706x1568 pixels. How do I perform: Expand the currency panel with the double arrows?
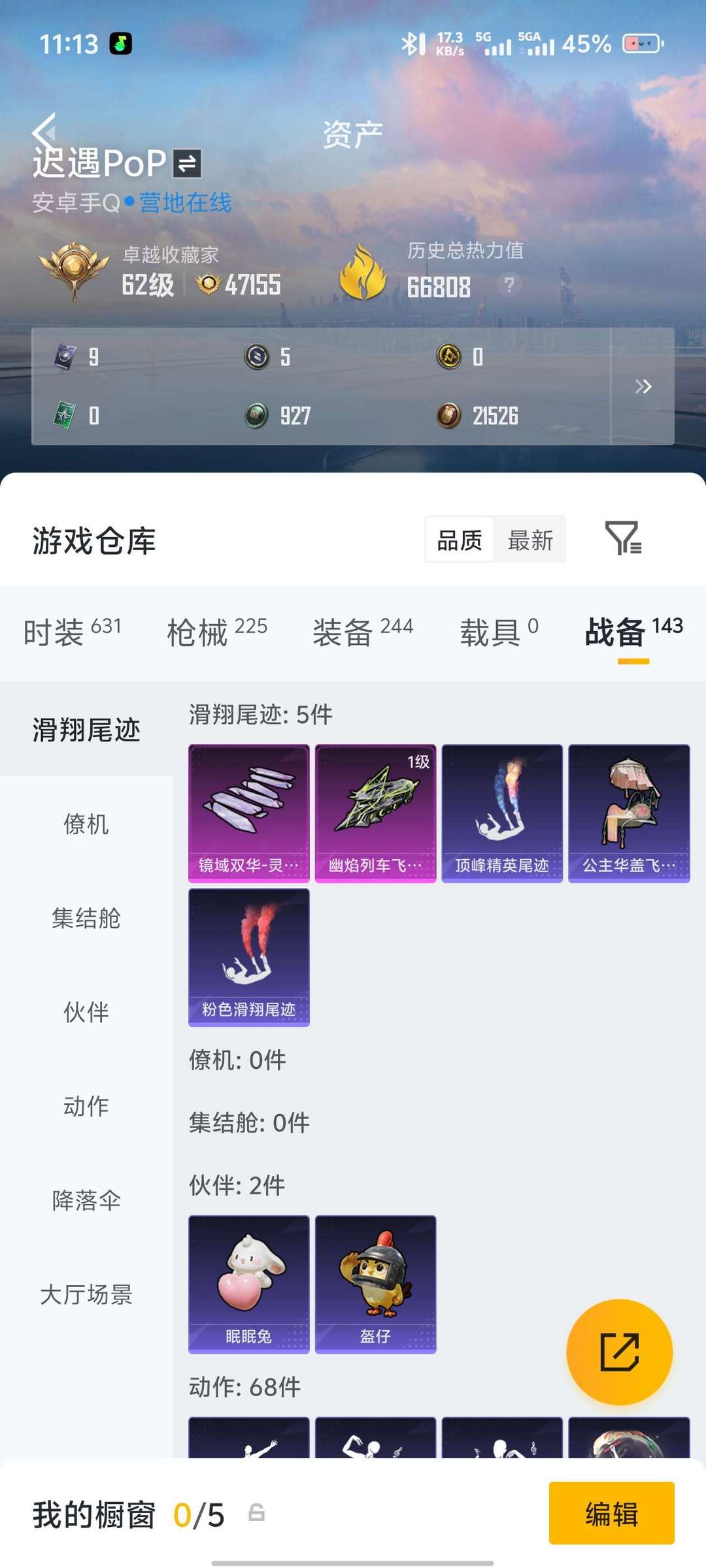(x=643, y=386)
